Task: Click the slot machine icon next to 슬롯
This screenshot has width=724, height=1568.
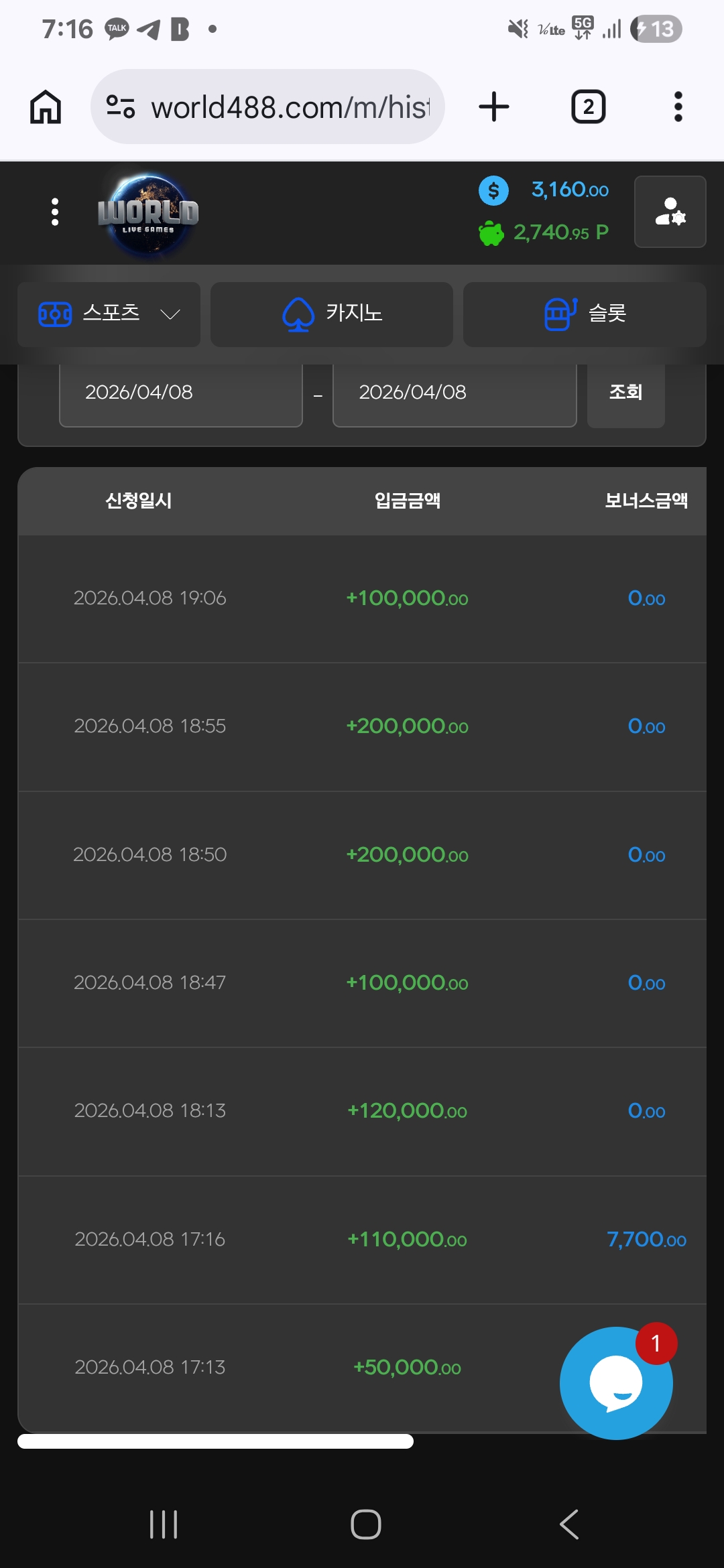Action: [560, 314]
